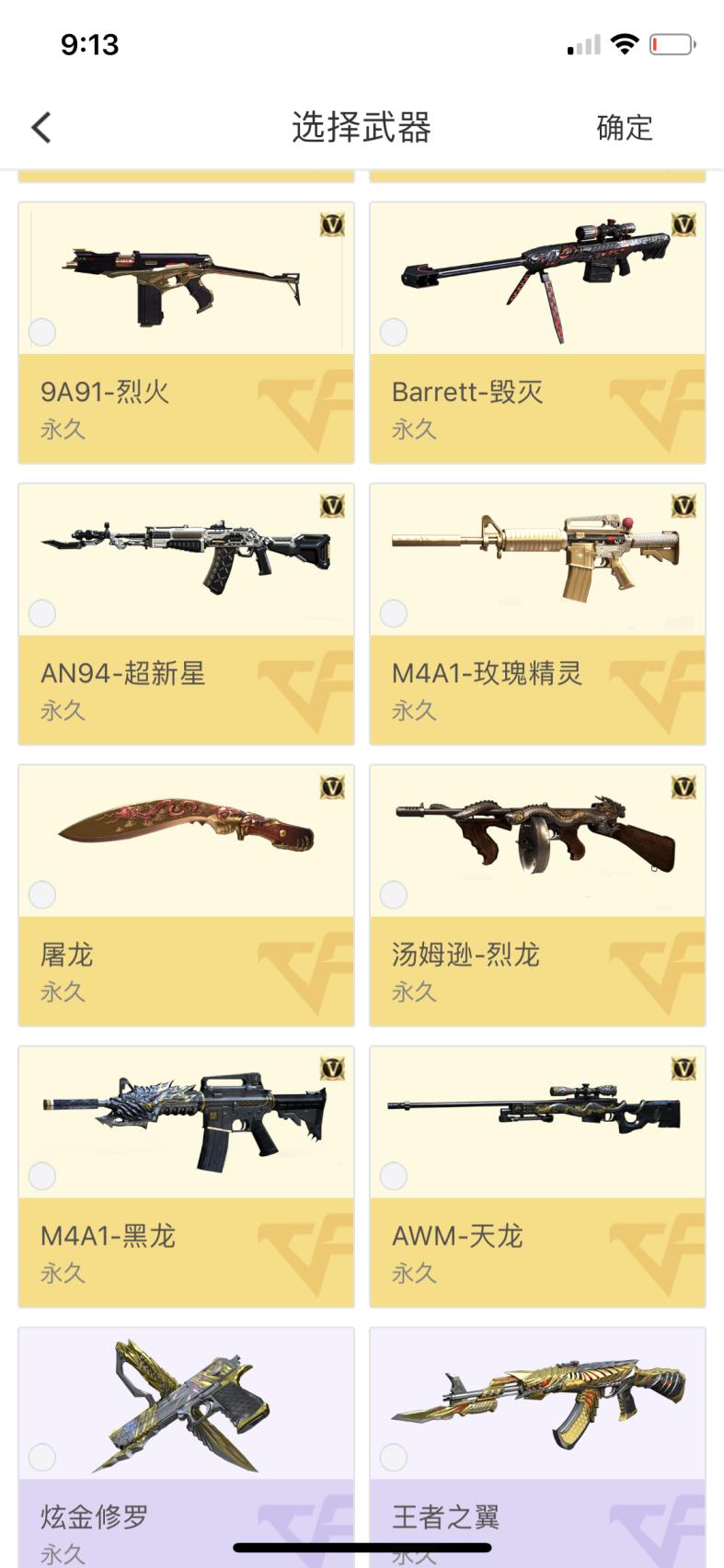The height and width of the screenshot is (1568, 724).
Task: Select the 9A91-烈火 radio button
Action: (42, 332)
